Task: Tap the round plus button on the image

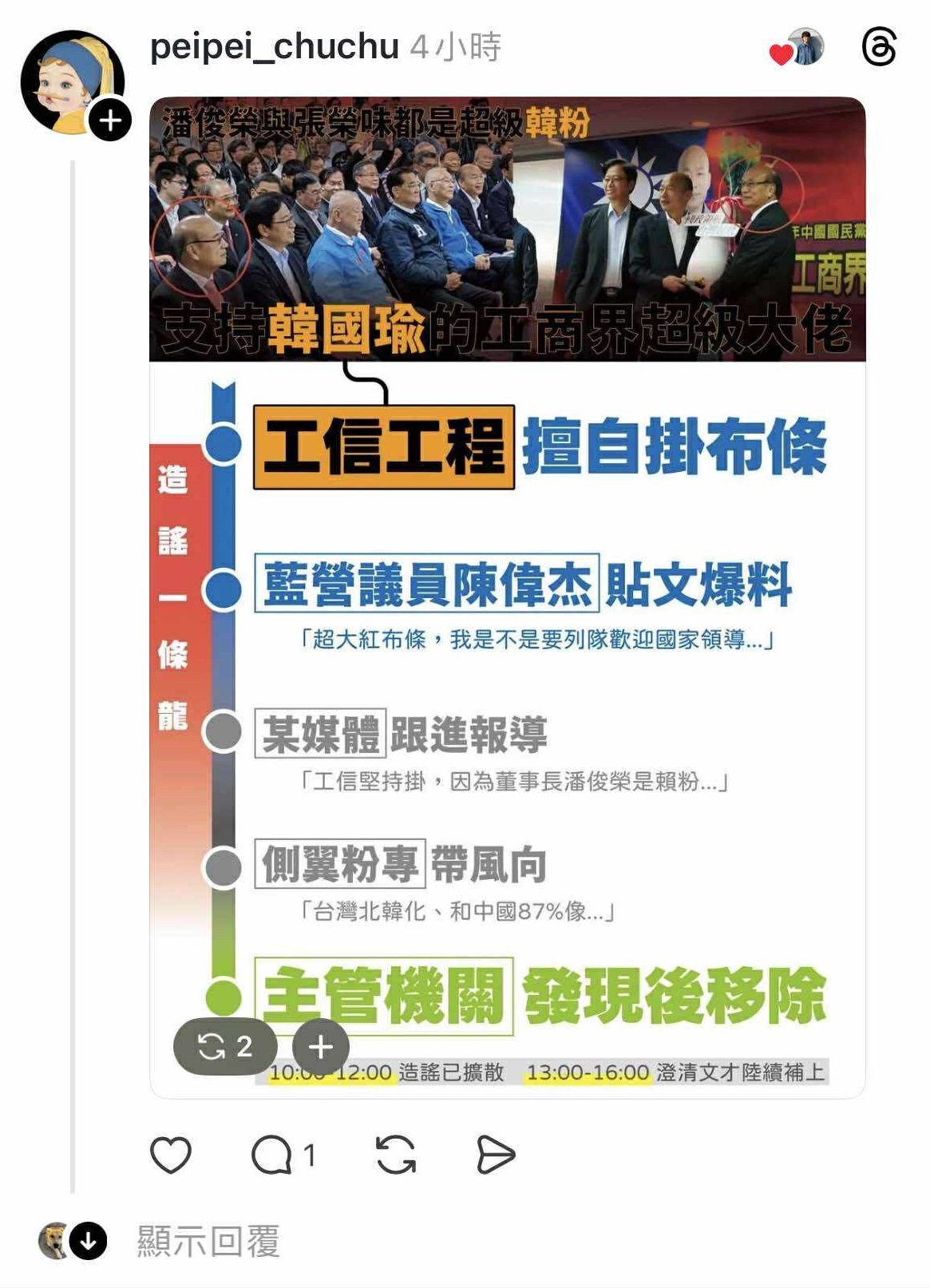Action: [x=321, y=1046]
